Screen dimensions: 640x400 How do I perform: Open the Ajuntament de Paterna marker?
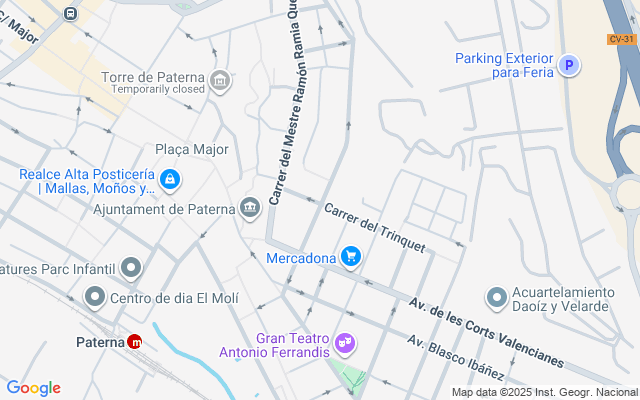coord(250,209)
